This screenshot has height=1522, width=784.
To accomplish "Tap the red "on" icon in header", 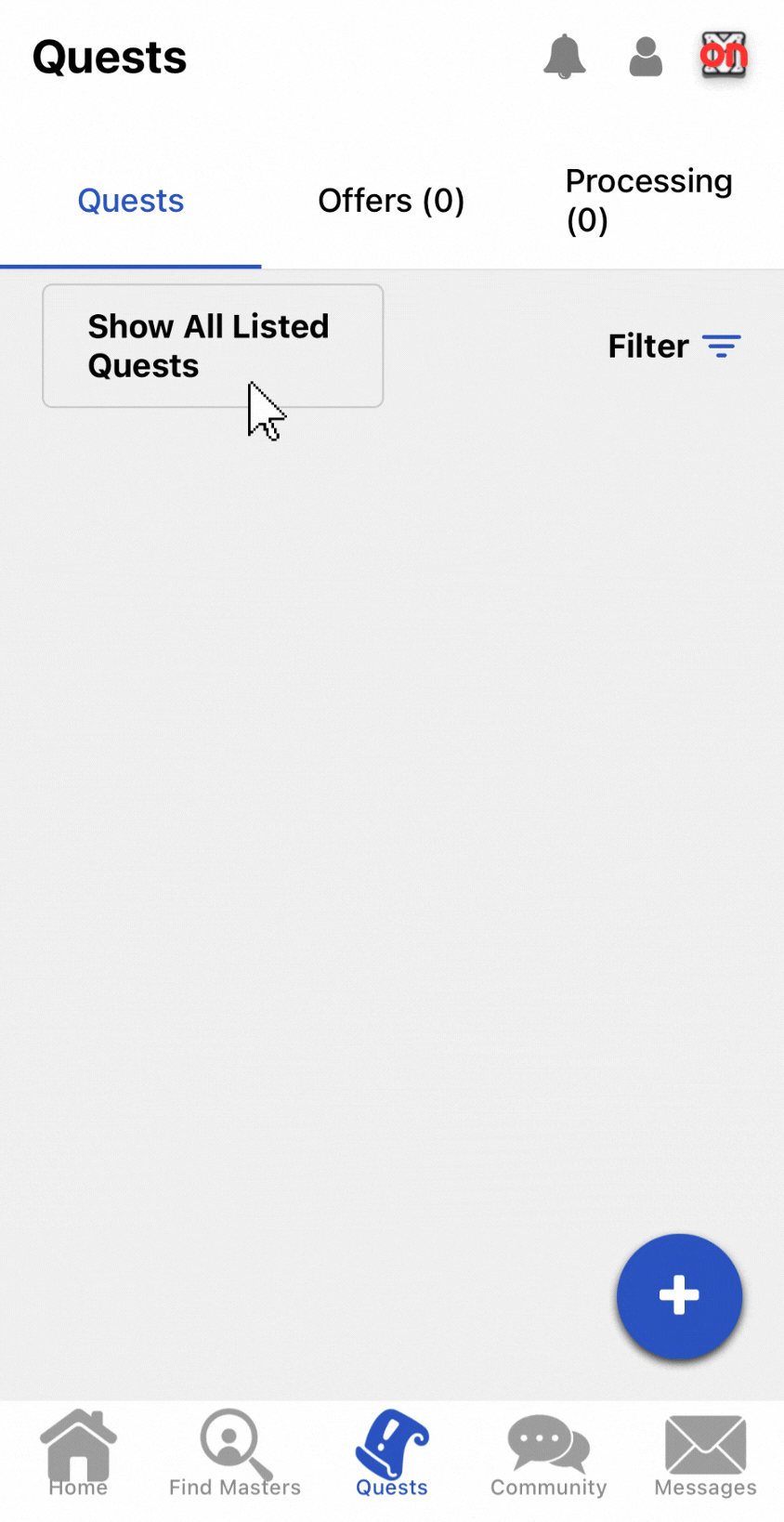I will point(724,56).
